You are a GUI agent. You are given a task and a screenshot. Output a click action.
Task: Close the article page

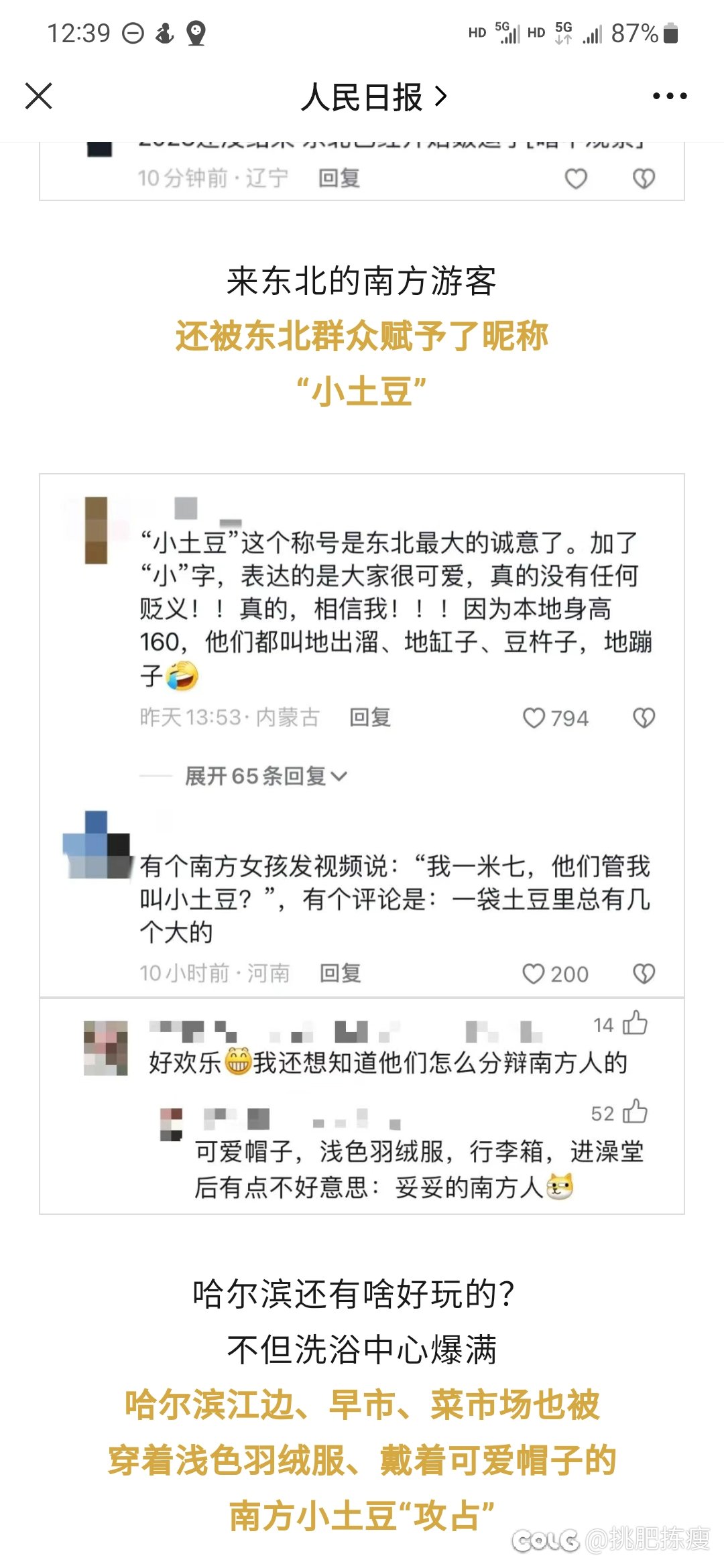[38, 96]
